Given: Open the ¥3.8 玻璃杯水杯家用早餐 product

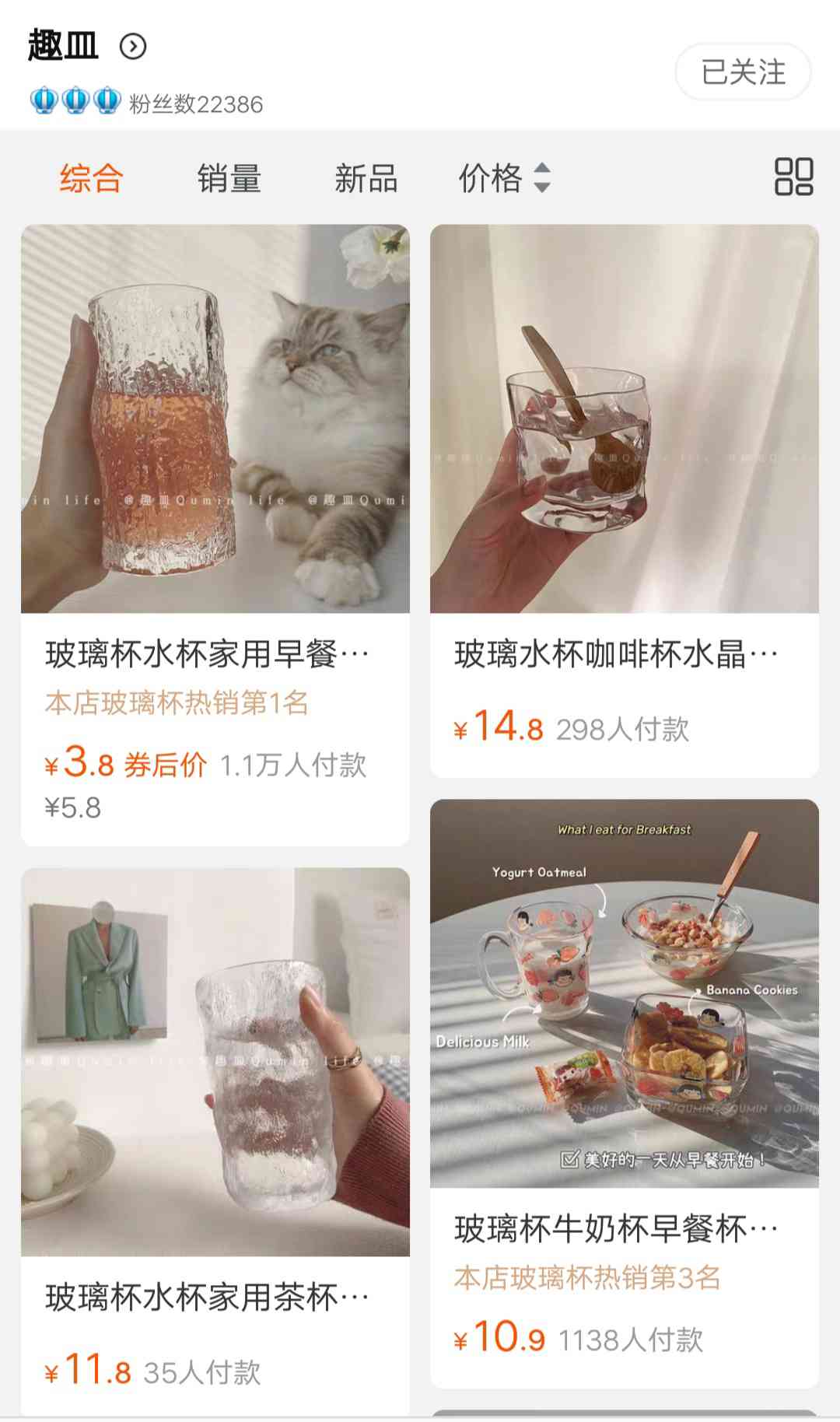Looking at the screenshot, I should (215, 419).
